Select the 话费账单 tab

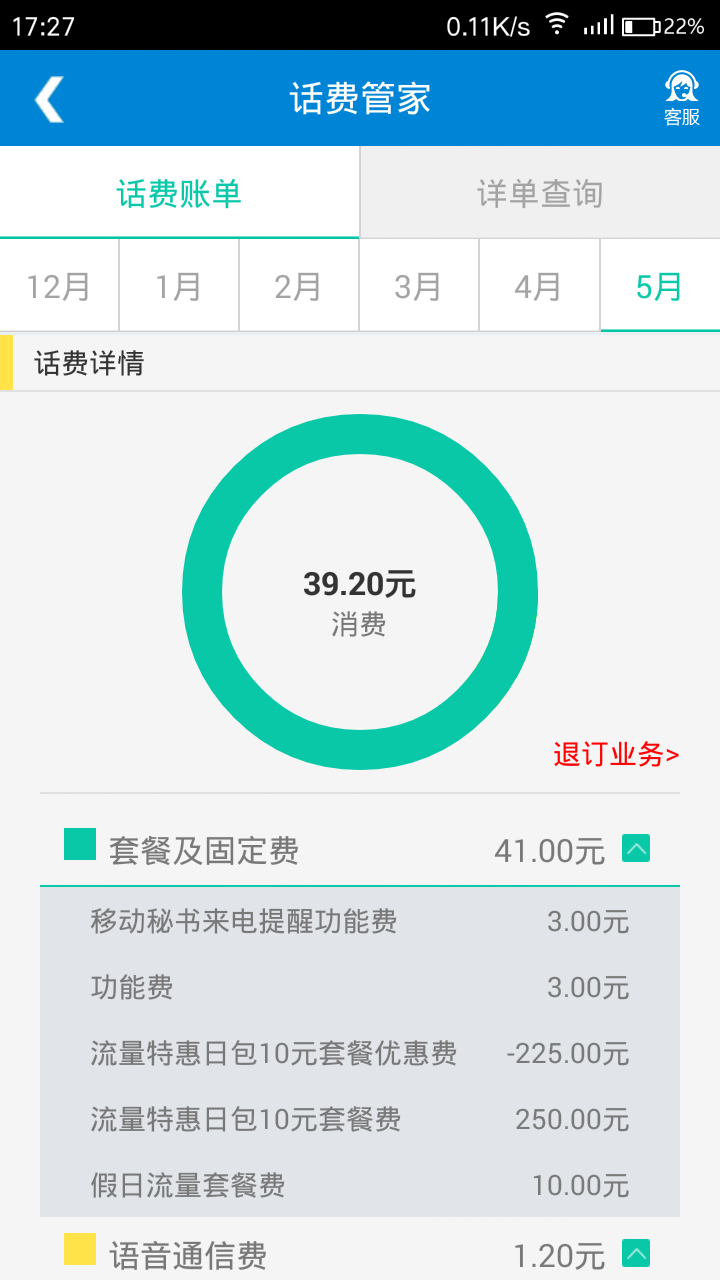pos(179,193)
